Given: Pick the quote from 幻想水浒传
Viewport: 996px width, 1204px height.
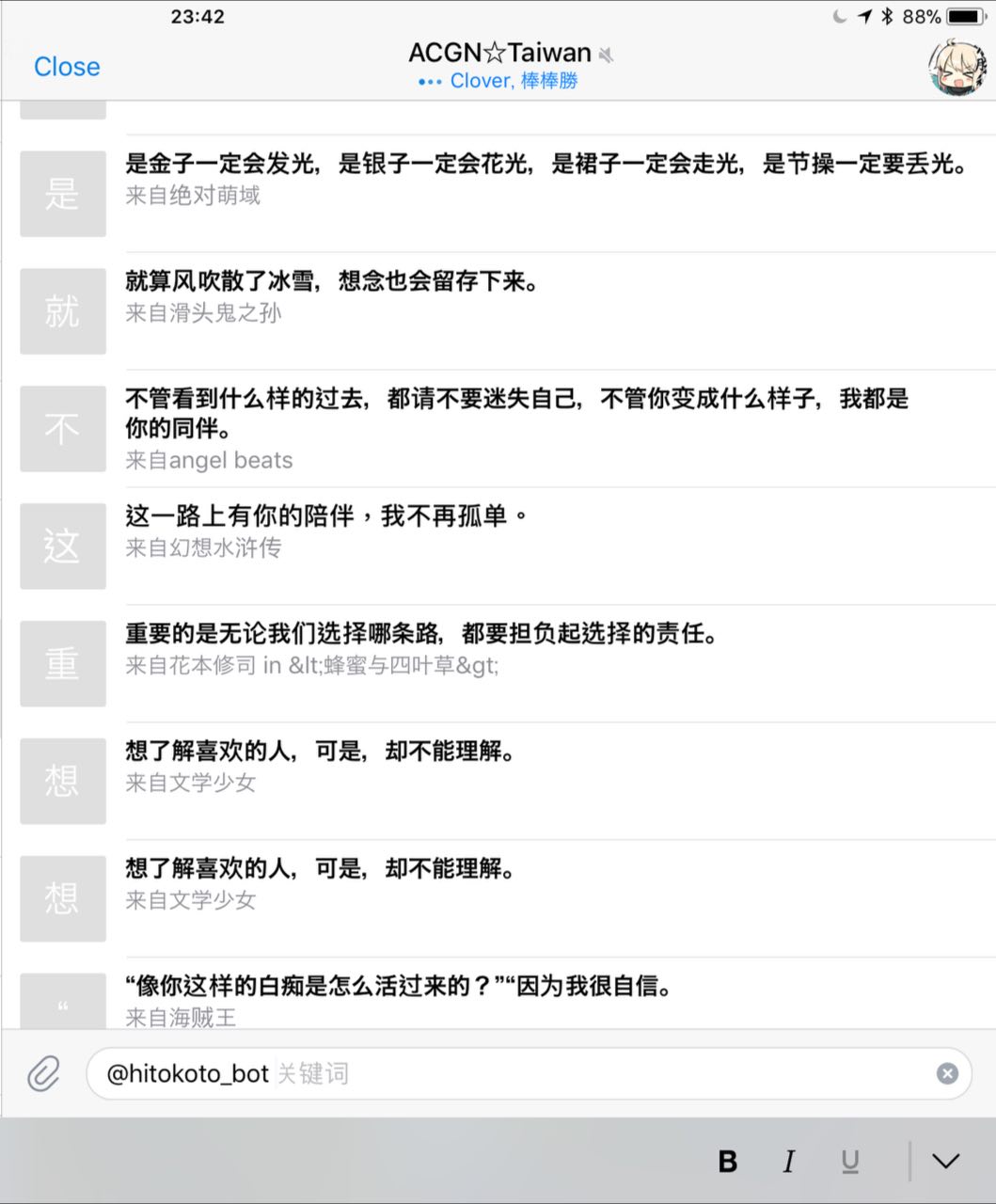Looking at the screenshot, I should (508, 546).
